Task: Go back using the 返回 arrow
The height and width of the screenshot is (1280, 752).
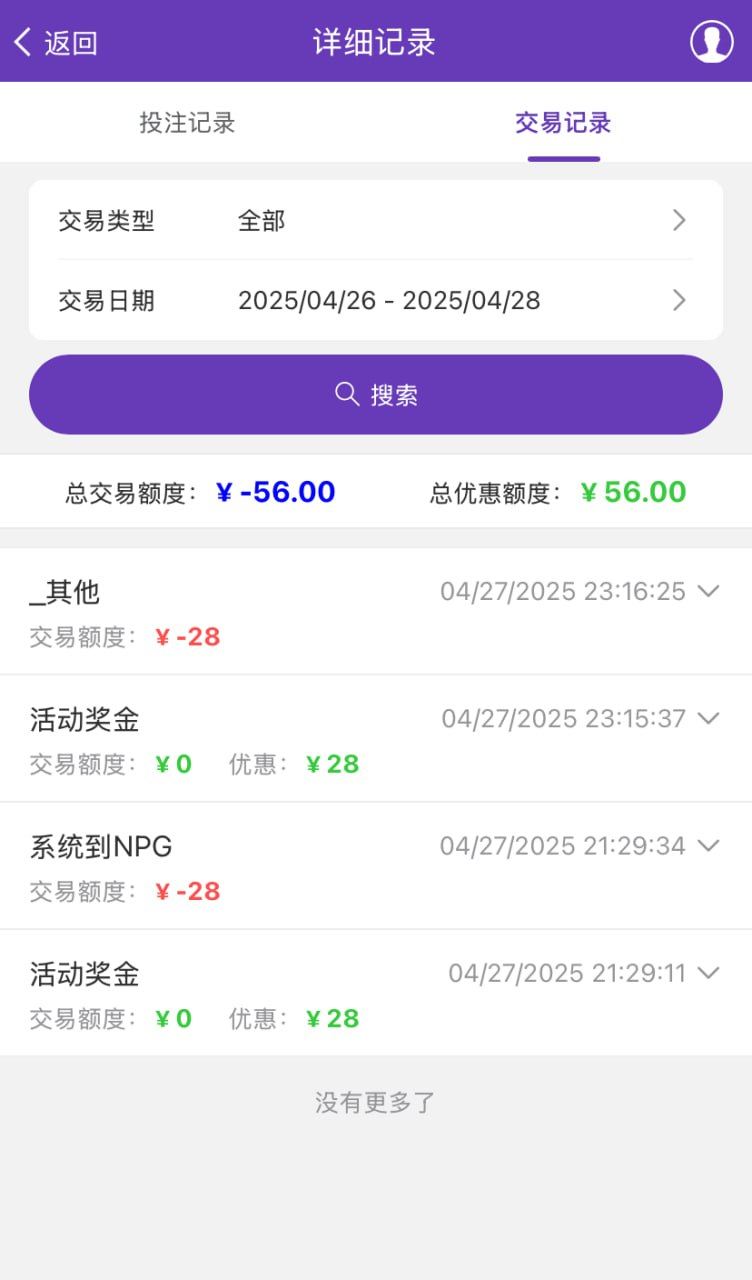Action: pyautogui.click(x=55, y=42)
